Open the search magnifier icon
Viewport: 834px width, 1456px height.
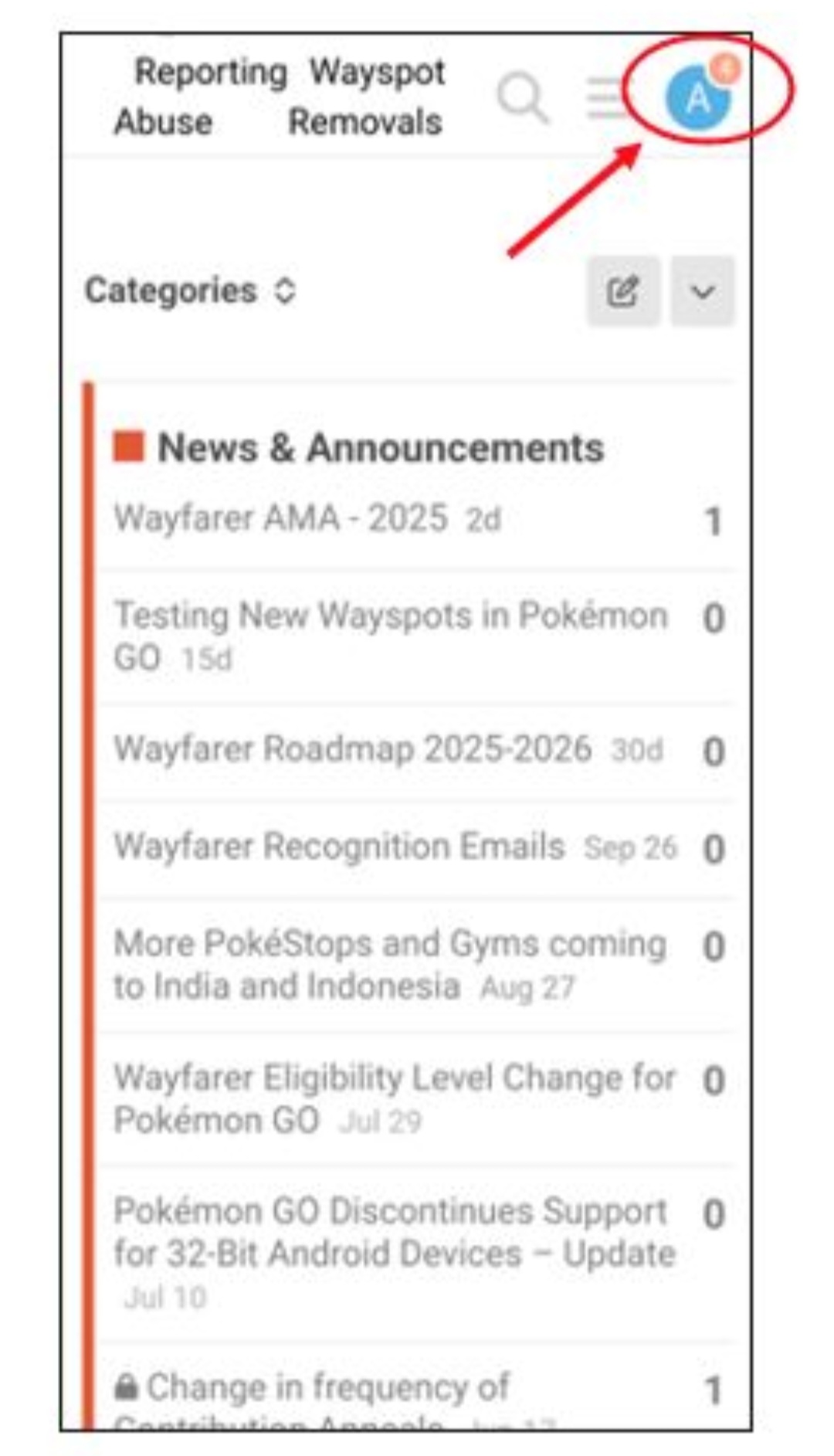click(x=522, y=97)
